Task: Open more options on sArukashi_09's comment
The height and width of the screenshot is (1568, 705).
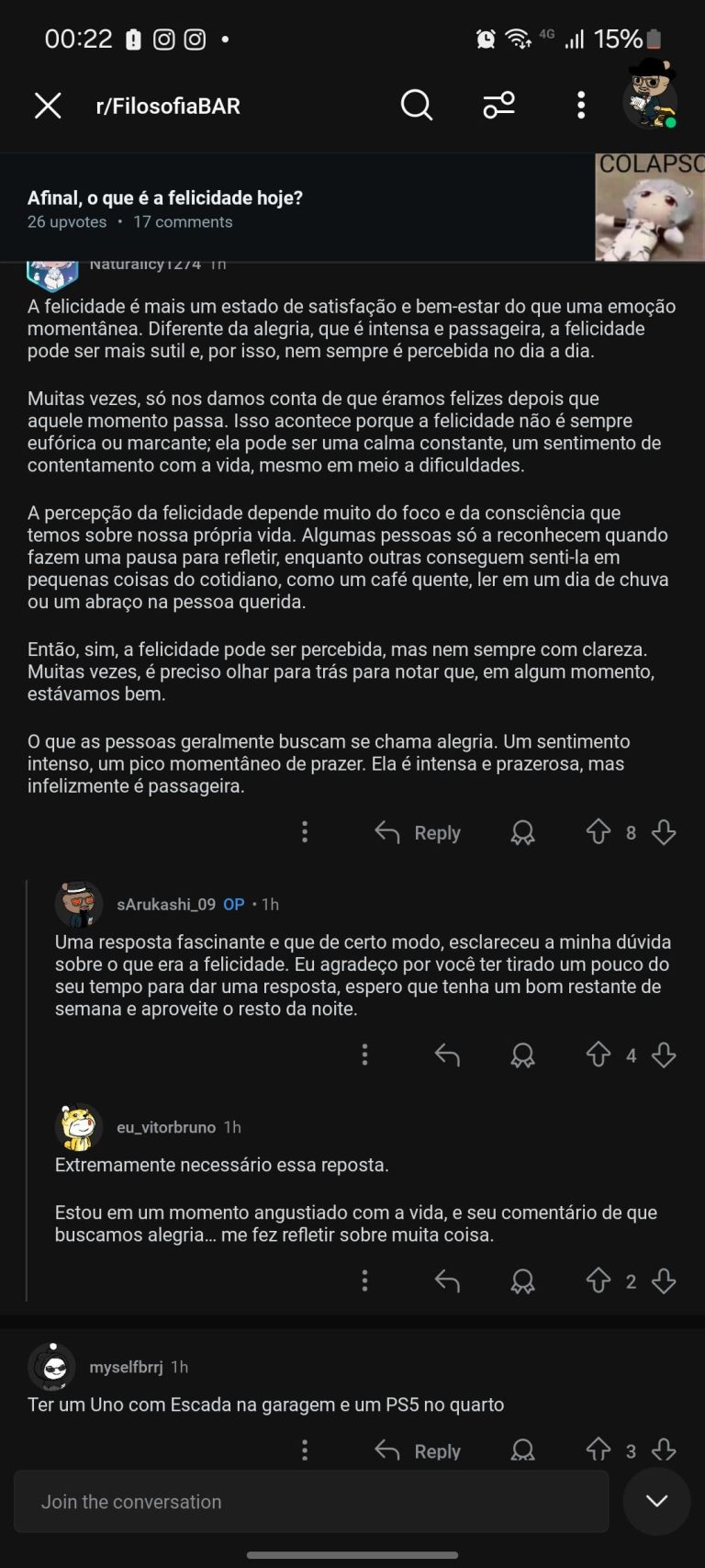Action: [365, 1055]
